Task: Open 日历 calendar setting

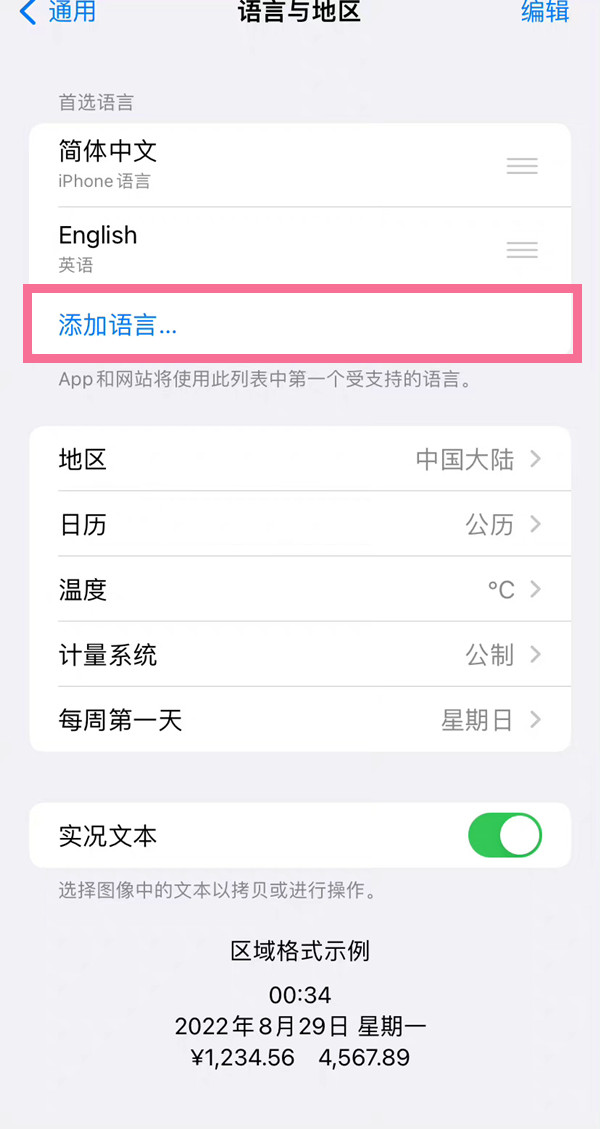Action: (300, 525)
